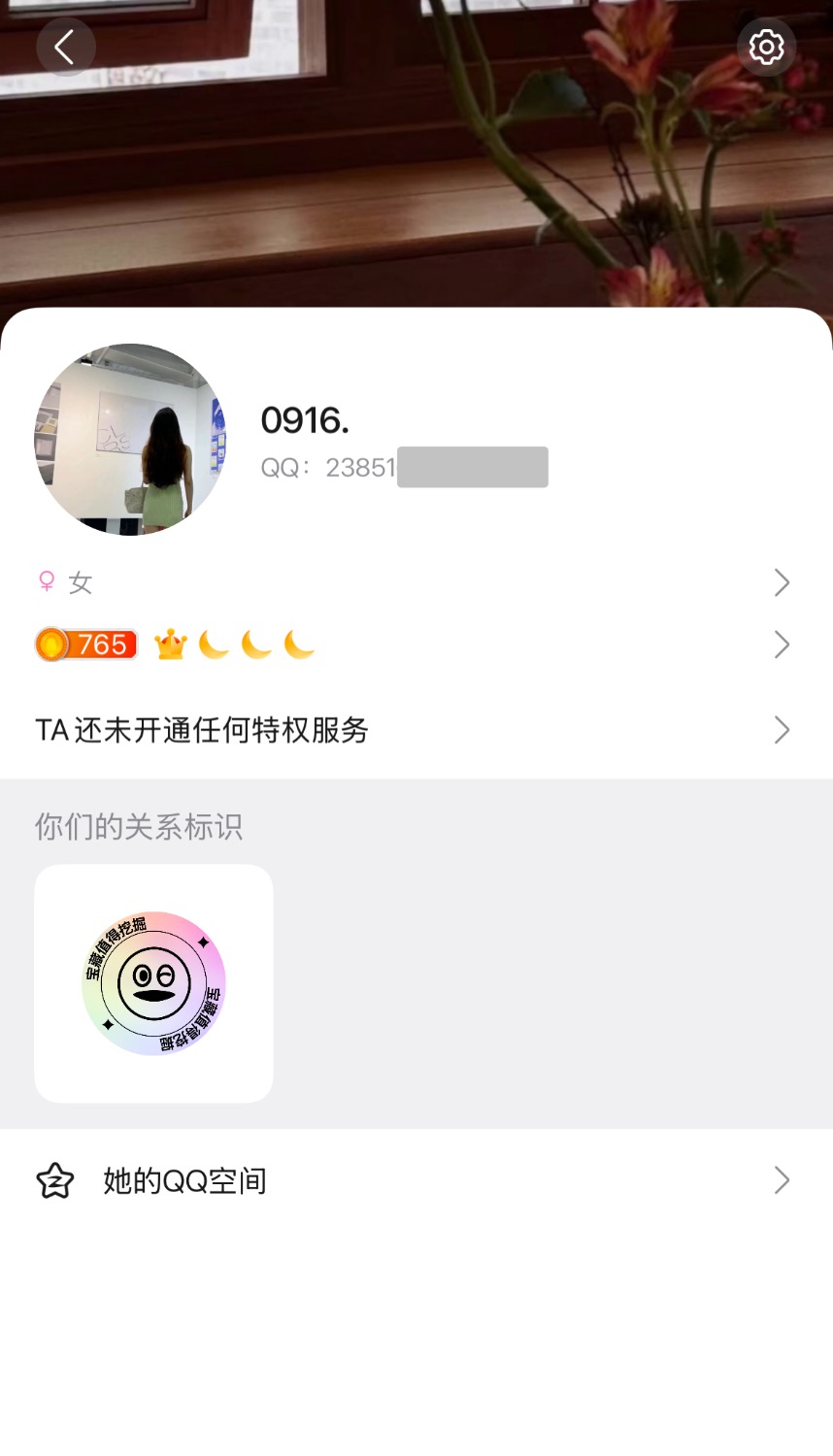Click the first moon level icon
This screenshot has height=1456, width=833.
(214, 644)
